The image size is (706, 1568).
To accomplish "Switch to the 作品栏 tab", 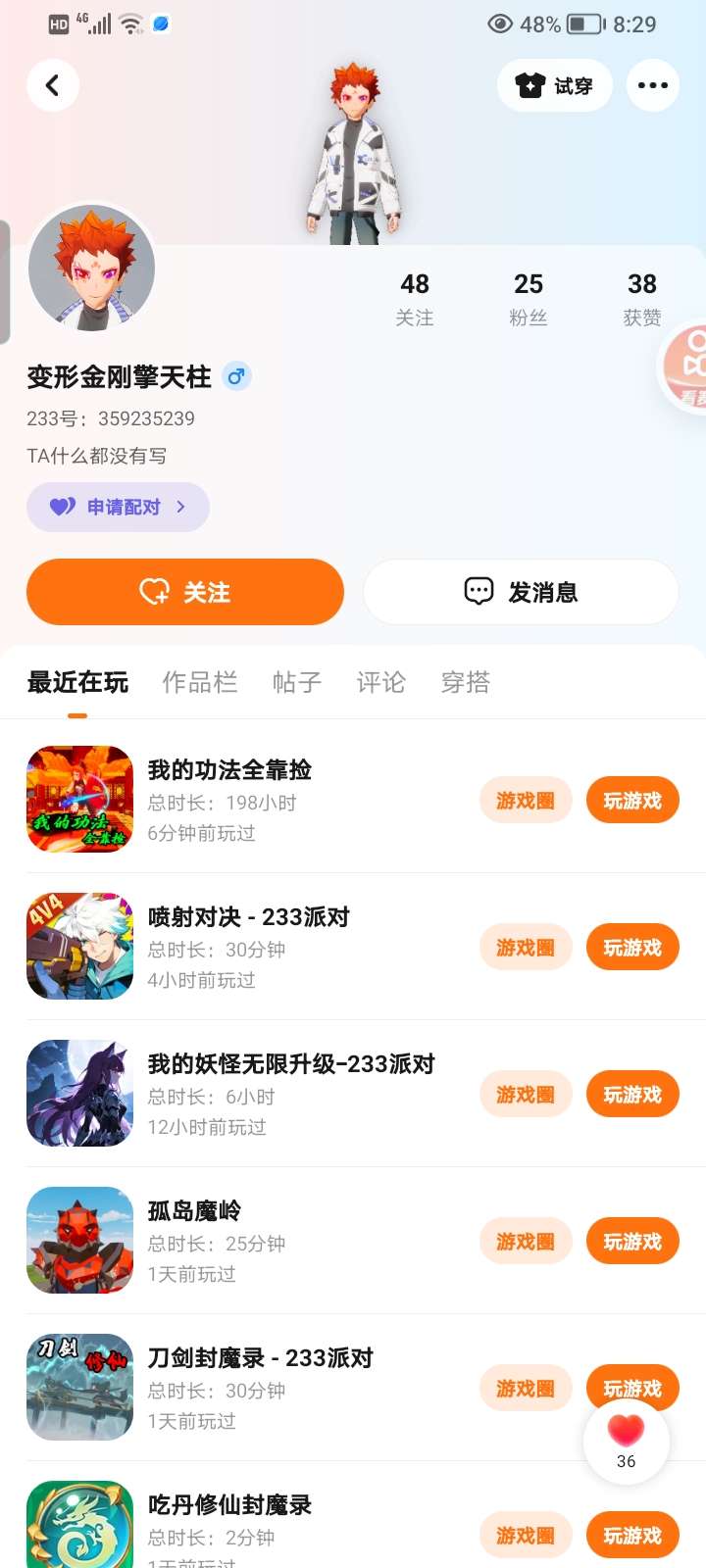I will [x=200, y=682].
